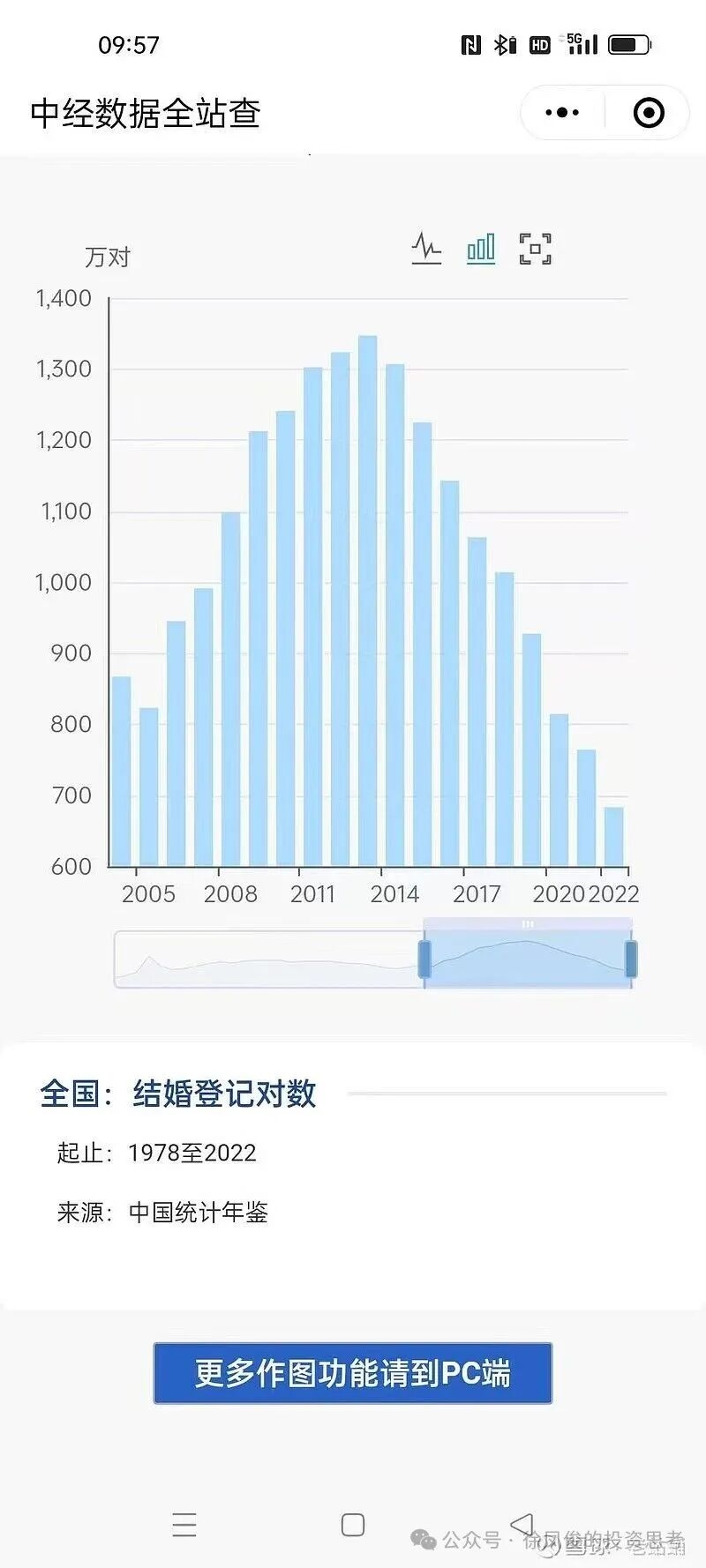Tap the 更多作图功能请到PC端 button

click(353, 1373)
